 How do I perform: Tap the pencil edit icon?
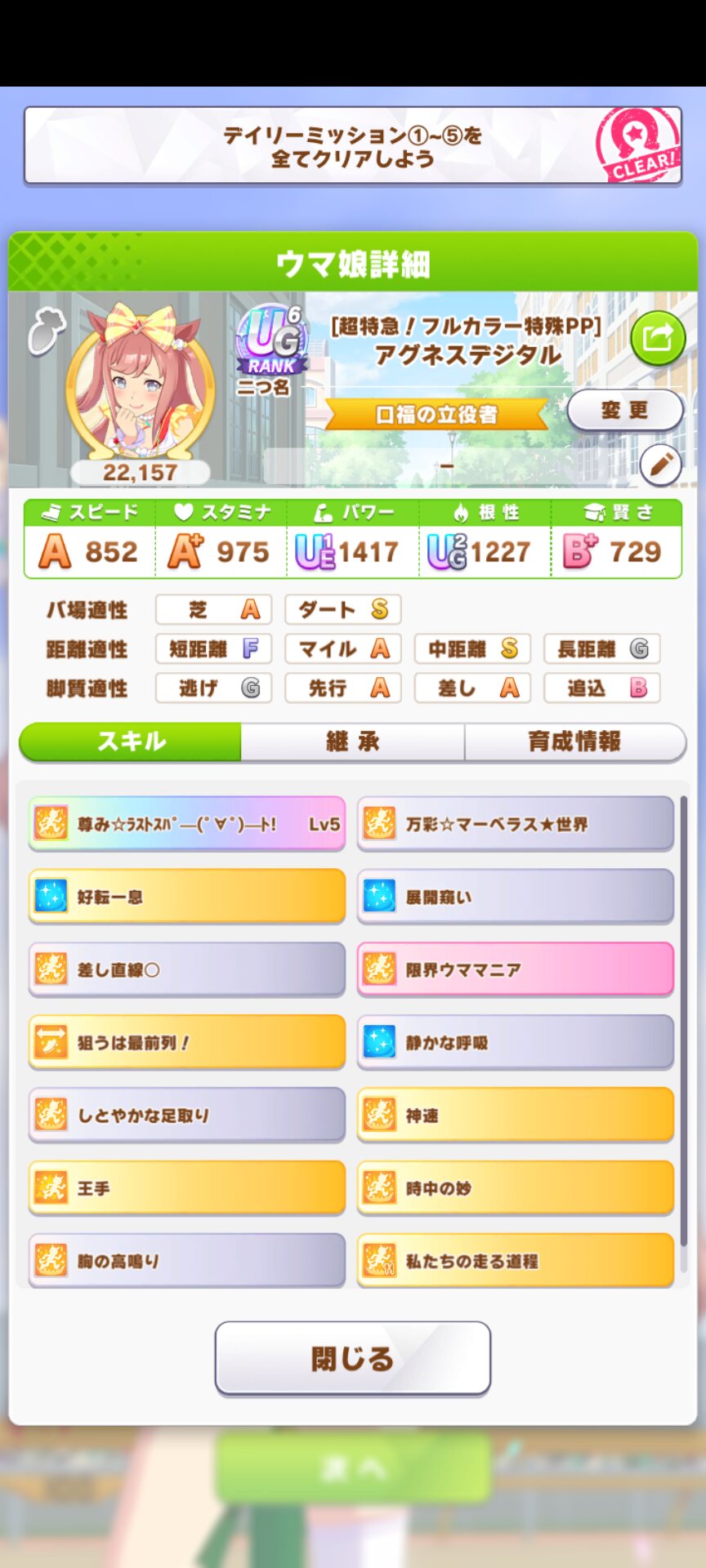click(660, 465)
